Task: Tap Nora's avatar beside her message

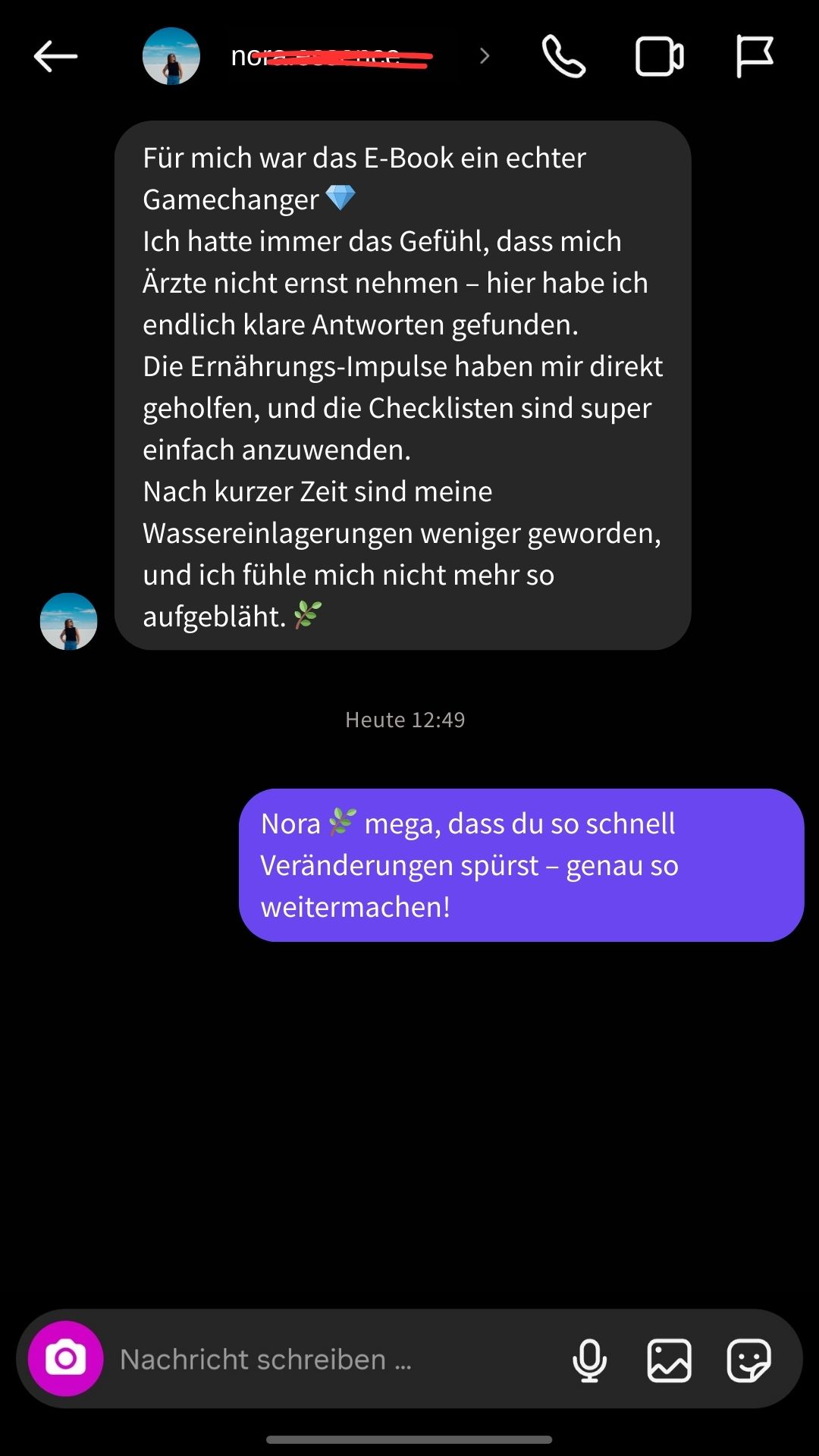Action: (67, 621)
